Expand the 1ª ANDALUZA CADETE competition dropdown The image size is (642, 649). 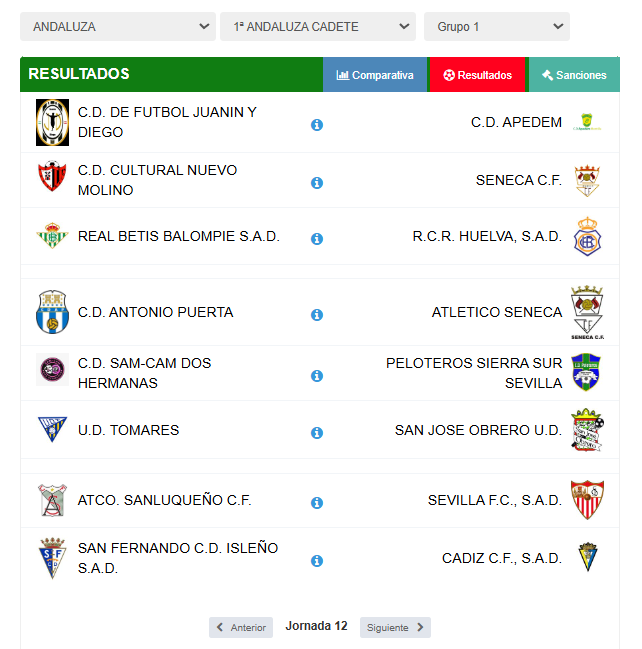tap(318, 27)
